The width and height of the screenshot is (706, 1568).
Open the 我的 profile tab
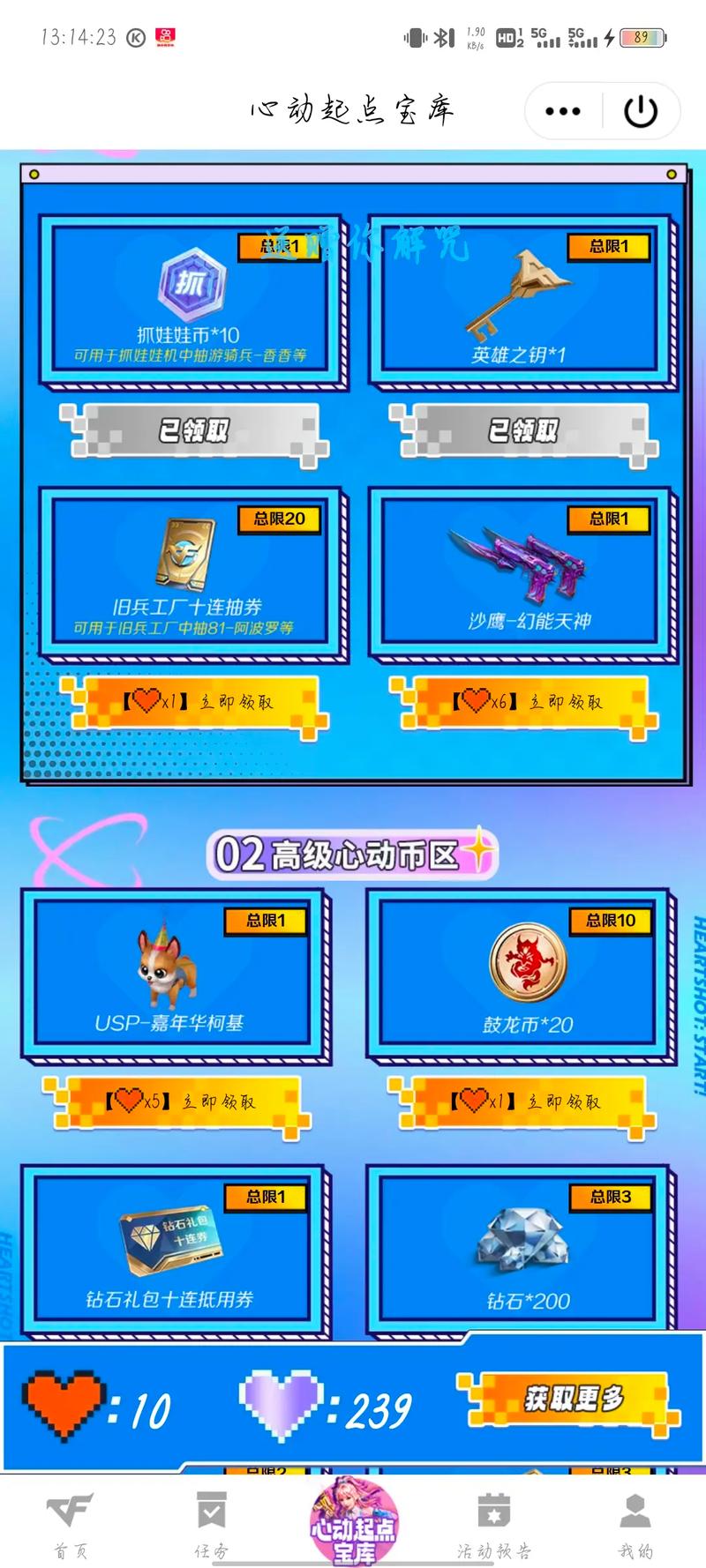tap(635, 1526)
